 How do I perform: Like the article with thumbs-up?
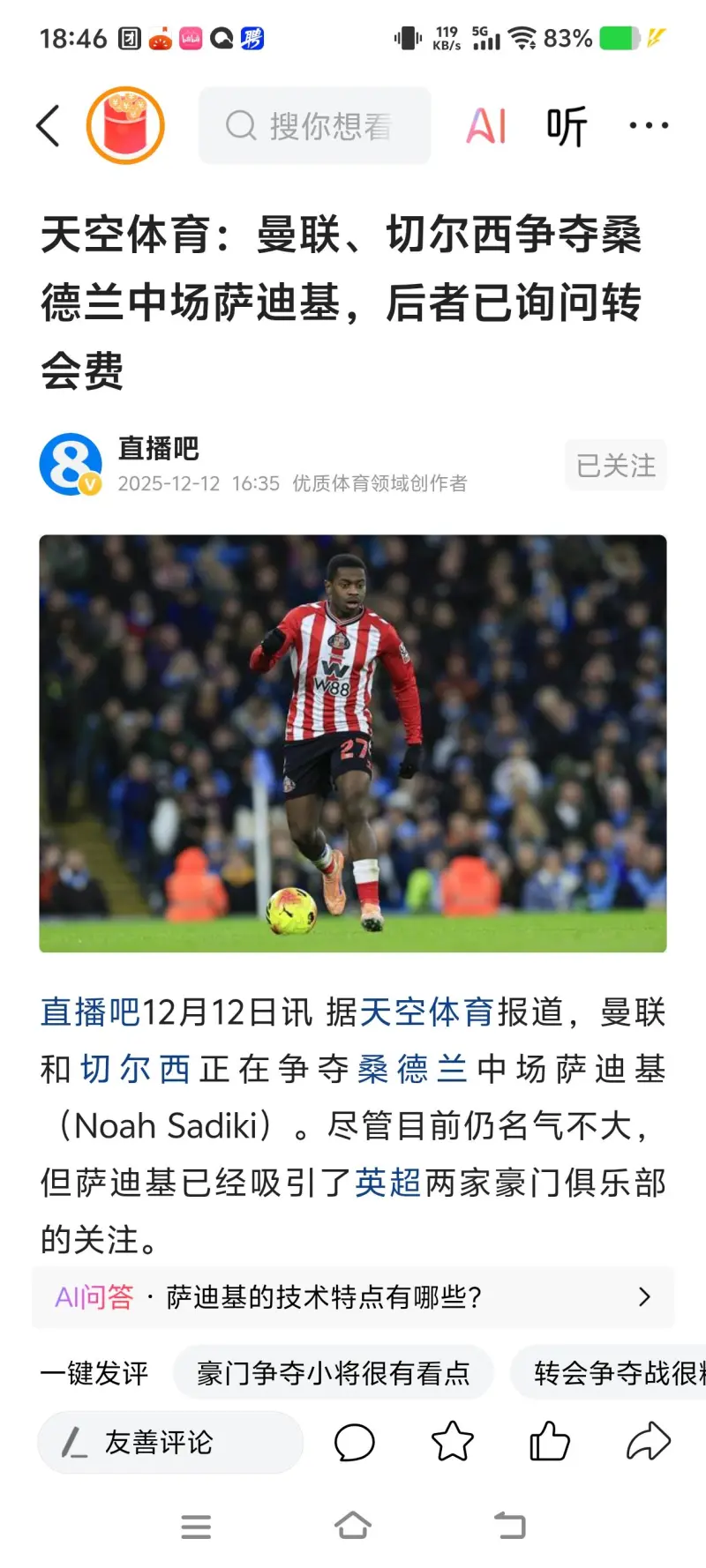549,1442
